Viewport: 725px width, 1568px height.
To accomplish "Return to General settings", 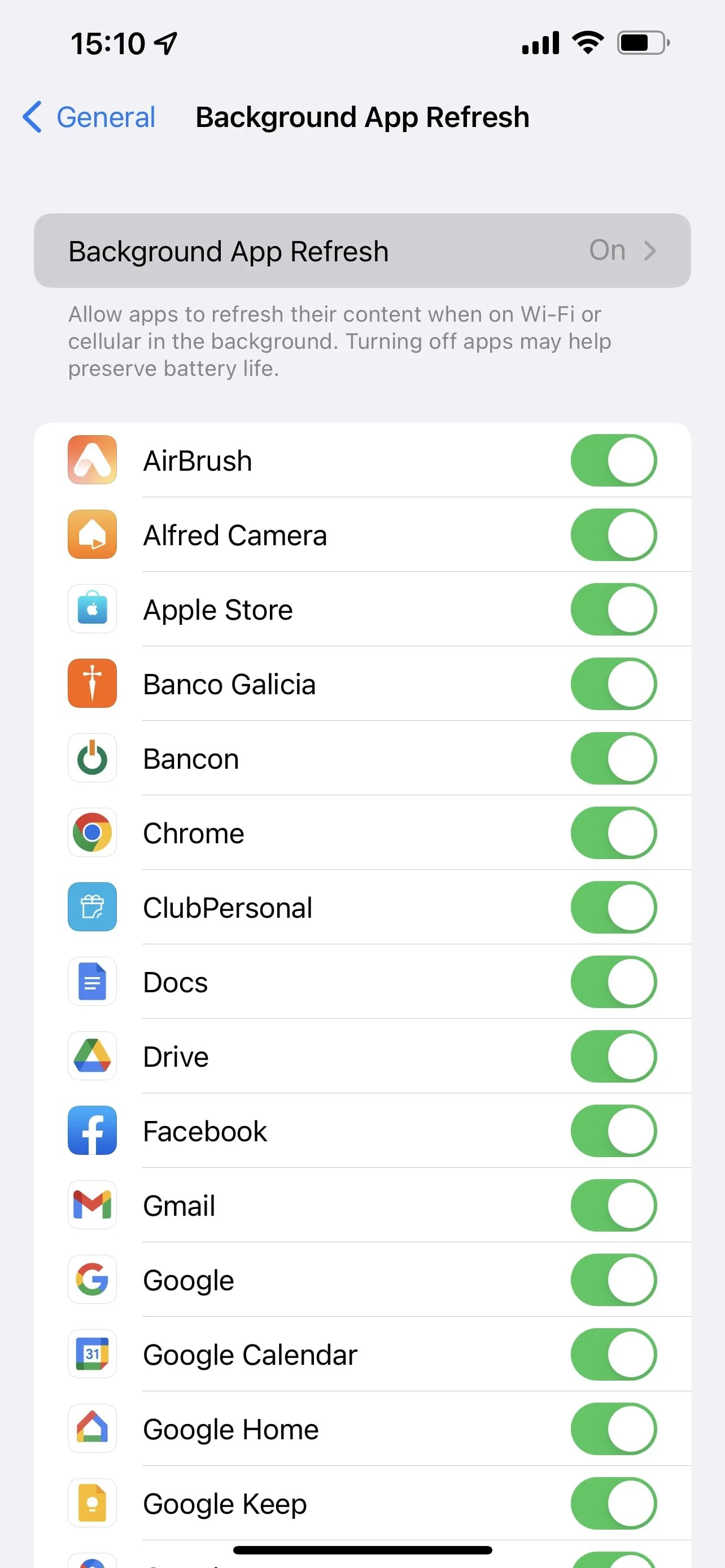I will tap(88, 117).
